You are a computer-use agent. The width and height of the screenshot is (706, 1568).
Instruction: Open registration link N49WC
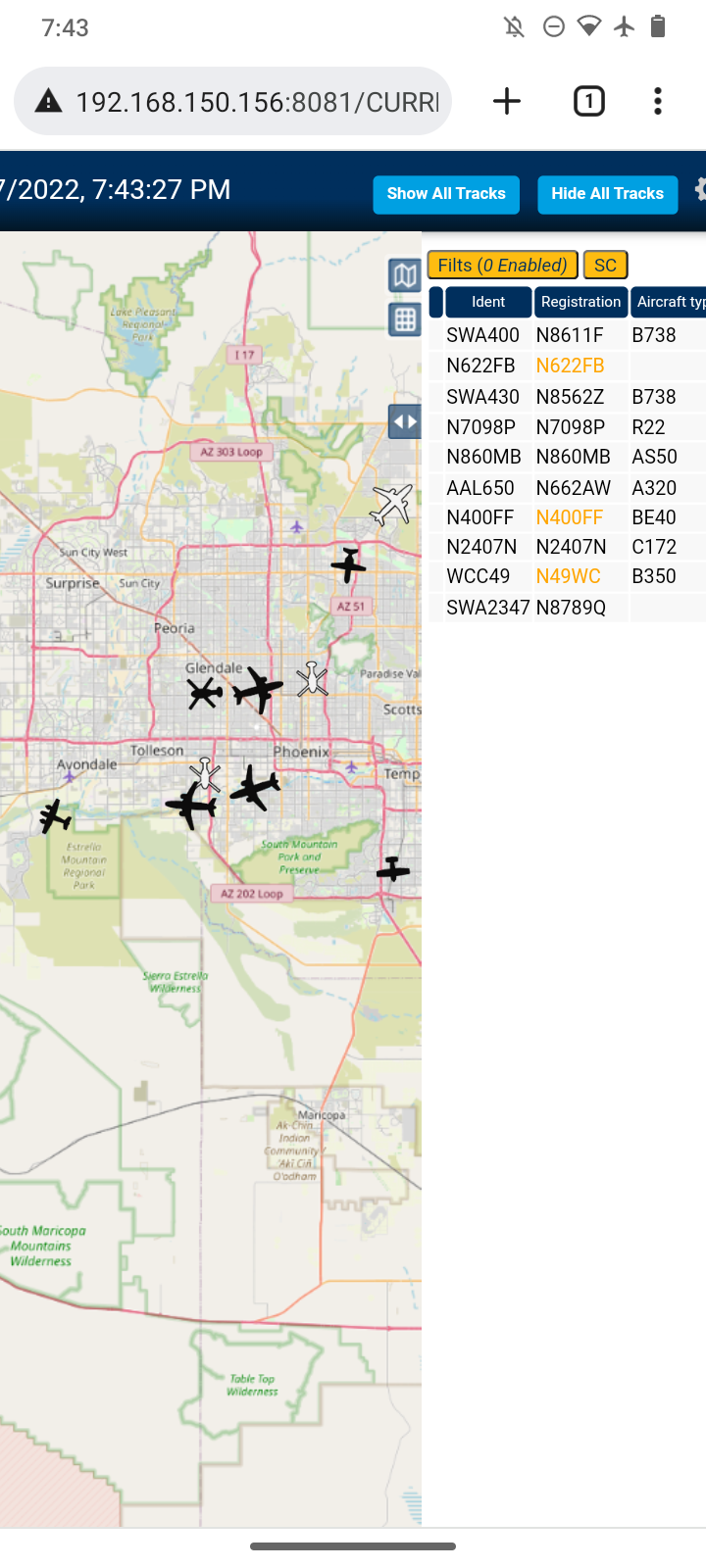coord(568,576)
